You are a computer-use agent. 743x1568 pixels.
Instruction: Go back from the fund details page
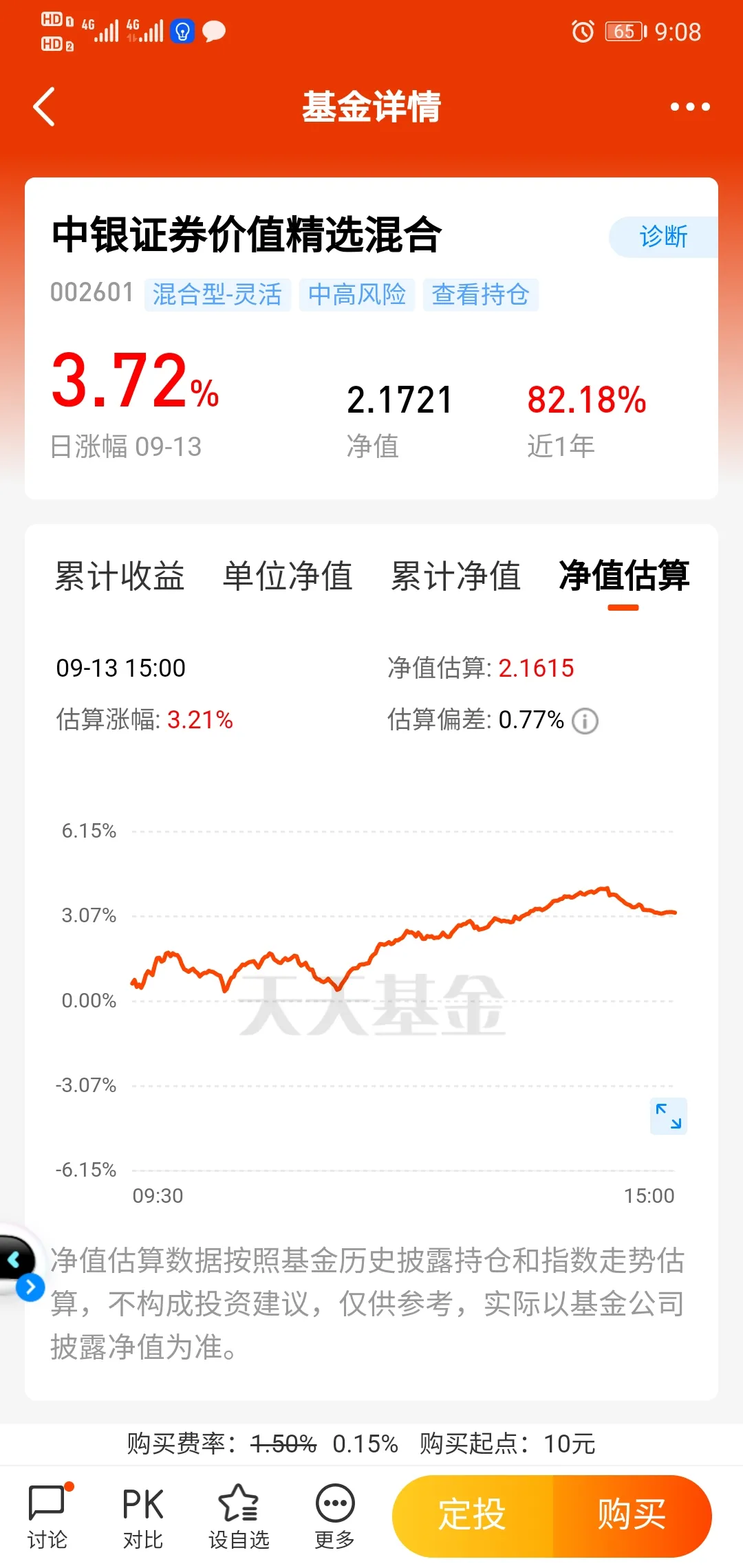click(x=44, y=107)
